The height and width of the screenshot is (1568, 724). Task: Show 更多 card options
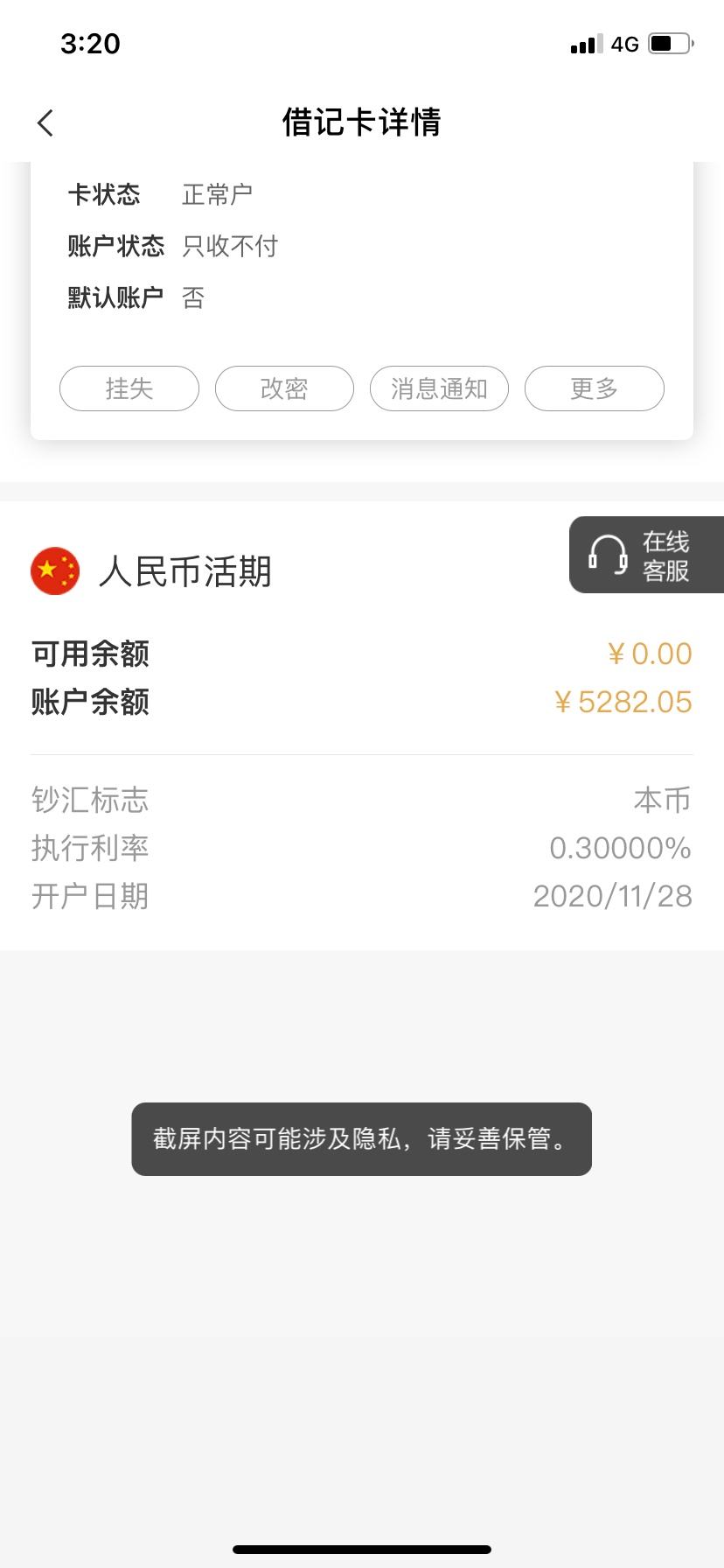click(x=595, y=388)
